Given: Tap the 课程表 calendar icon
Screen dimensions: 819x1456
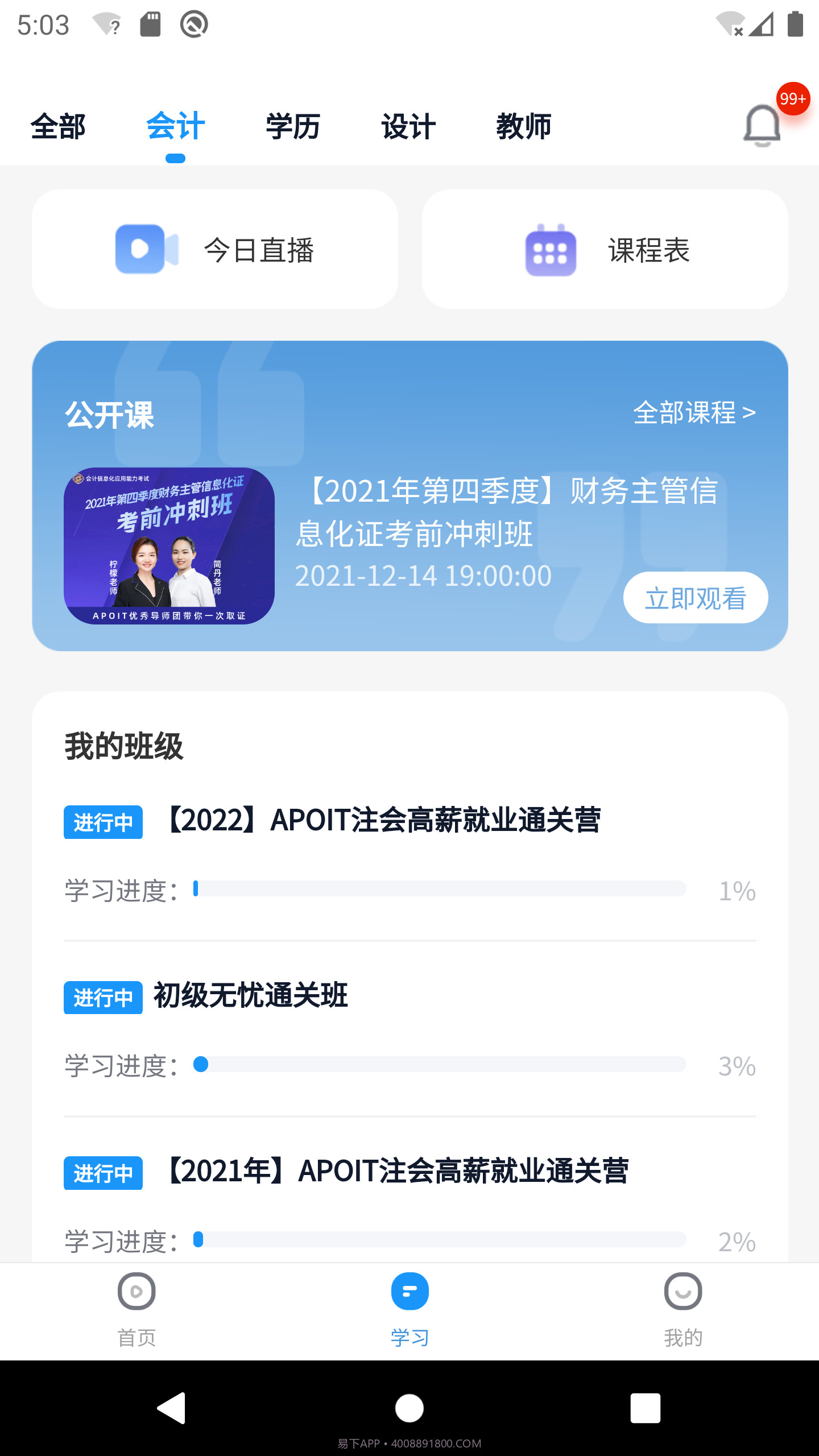Looking at the screenshot, I should point(550,251).
